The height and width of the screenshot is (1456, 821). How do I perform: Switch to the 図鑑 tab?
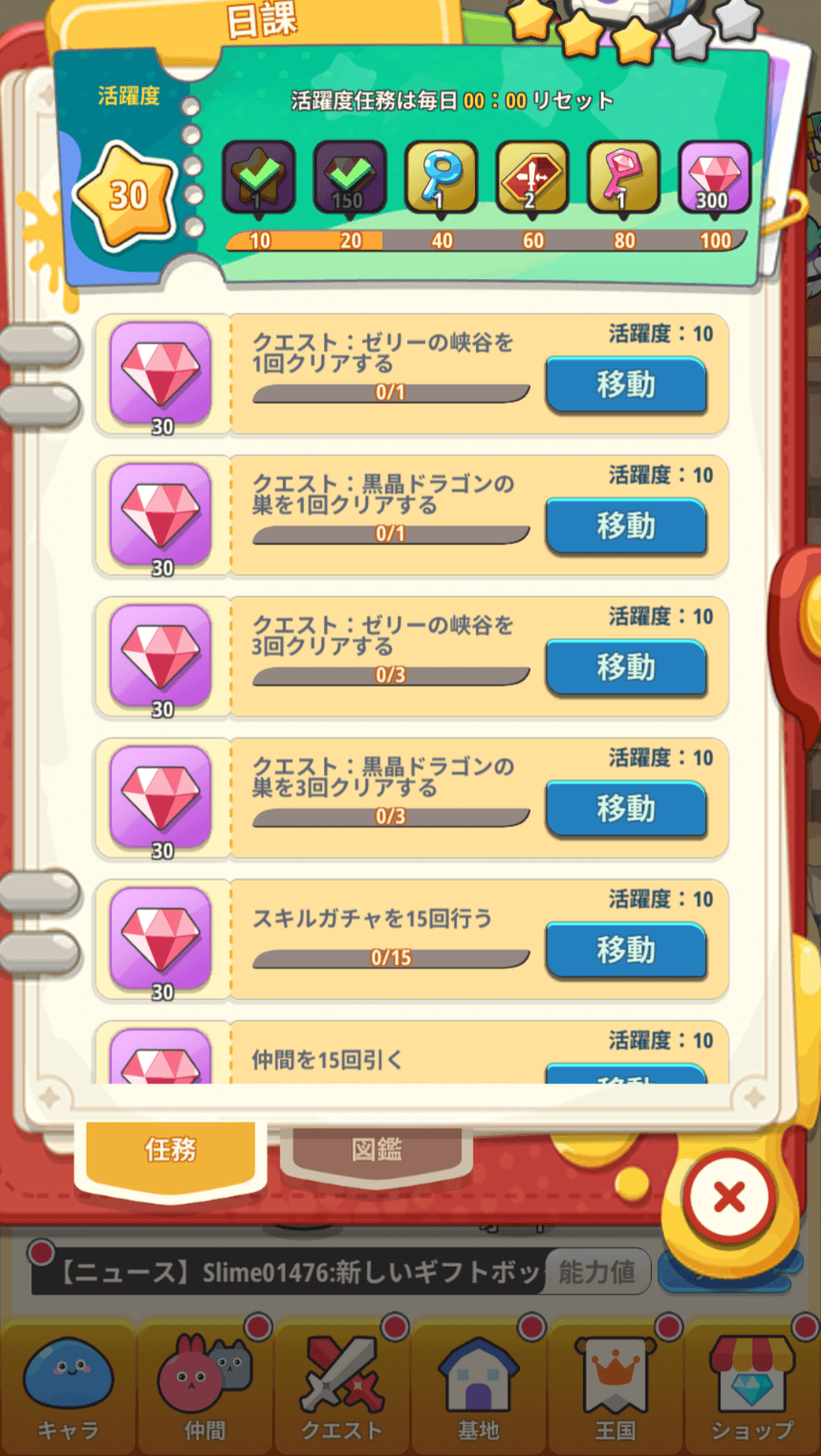pyautogui.click(x=376, y=1151)
